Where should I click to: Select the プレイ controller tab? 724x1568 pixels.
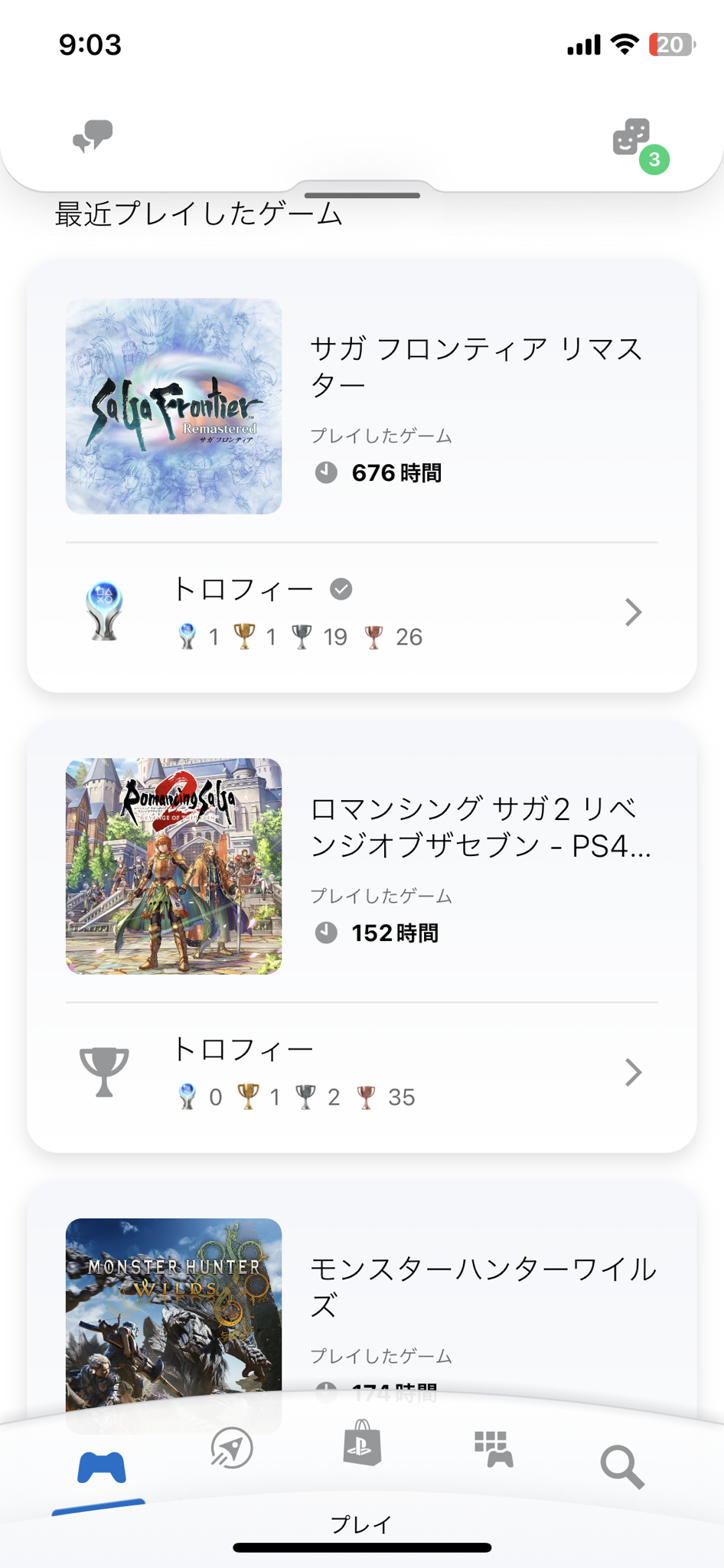click(101, 1468)
